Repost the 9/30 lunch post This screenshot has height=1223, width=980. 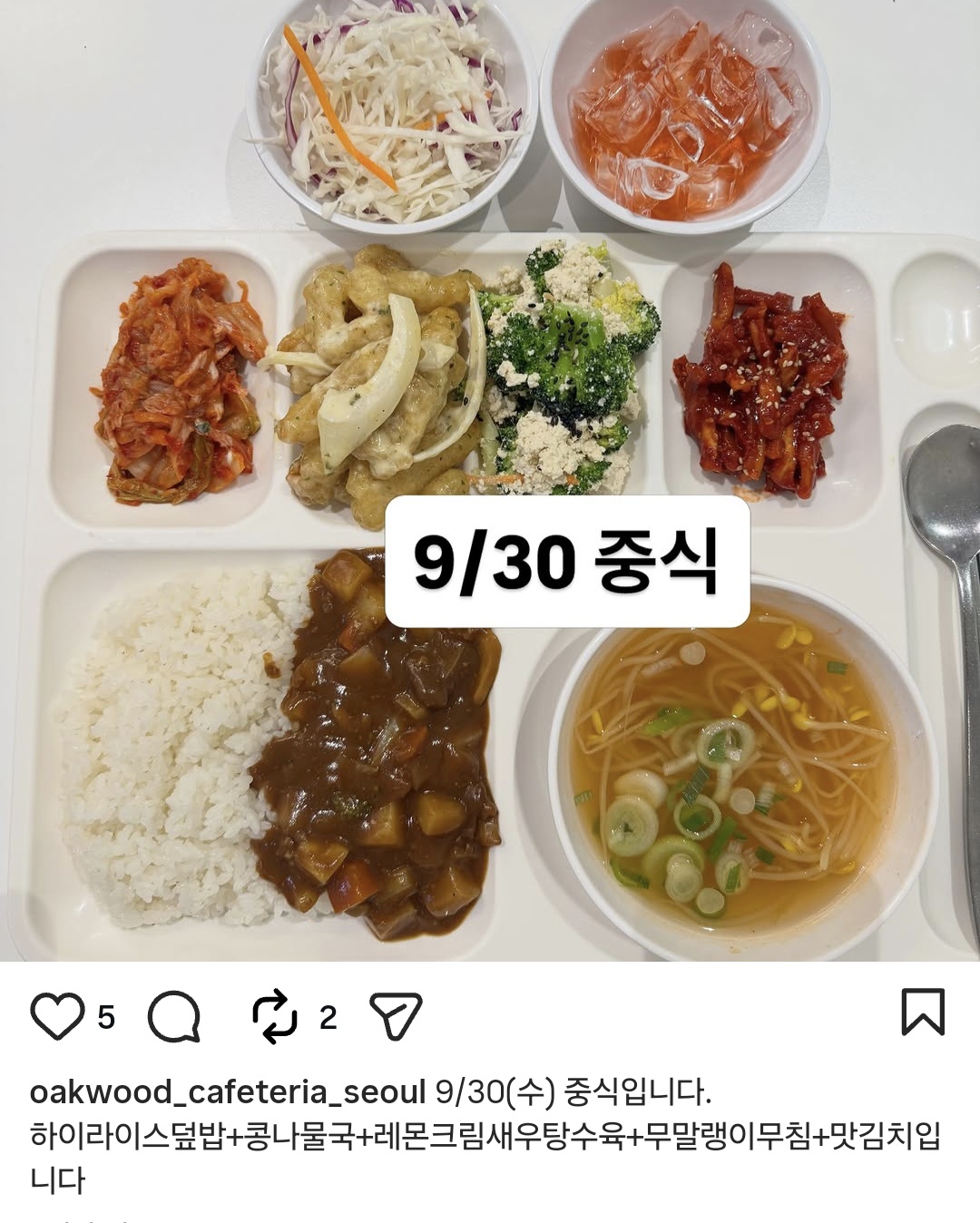click(275, 1016)
